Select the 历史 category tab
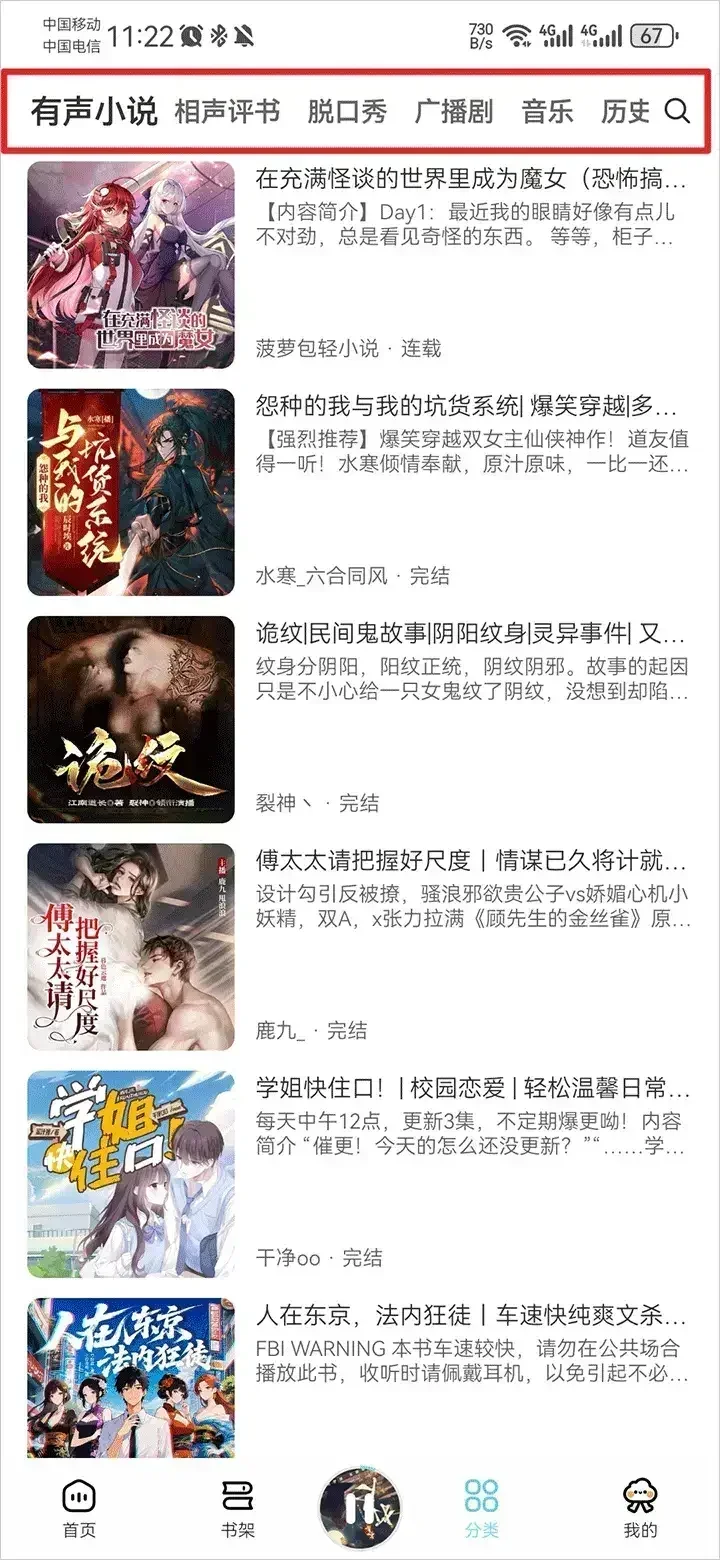 (628, 112)
